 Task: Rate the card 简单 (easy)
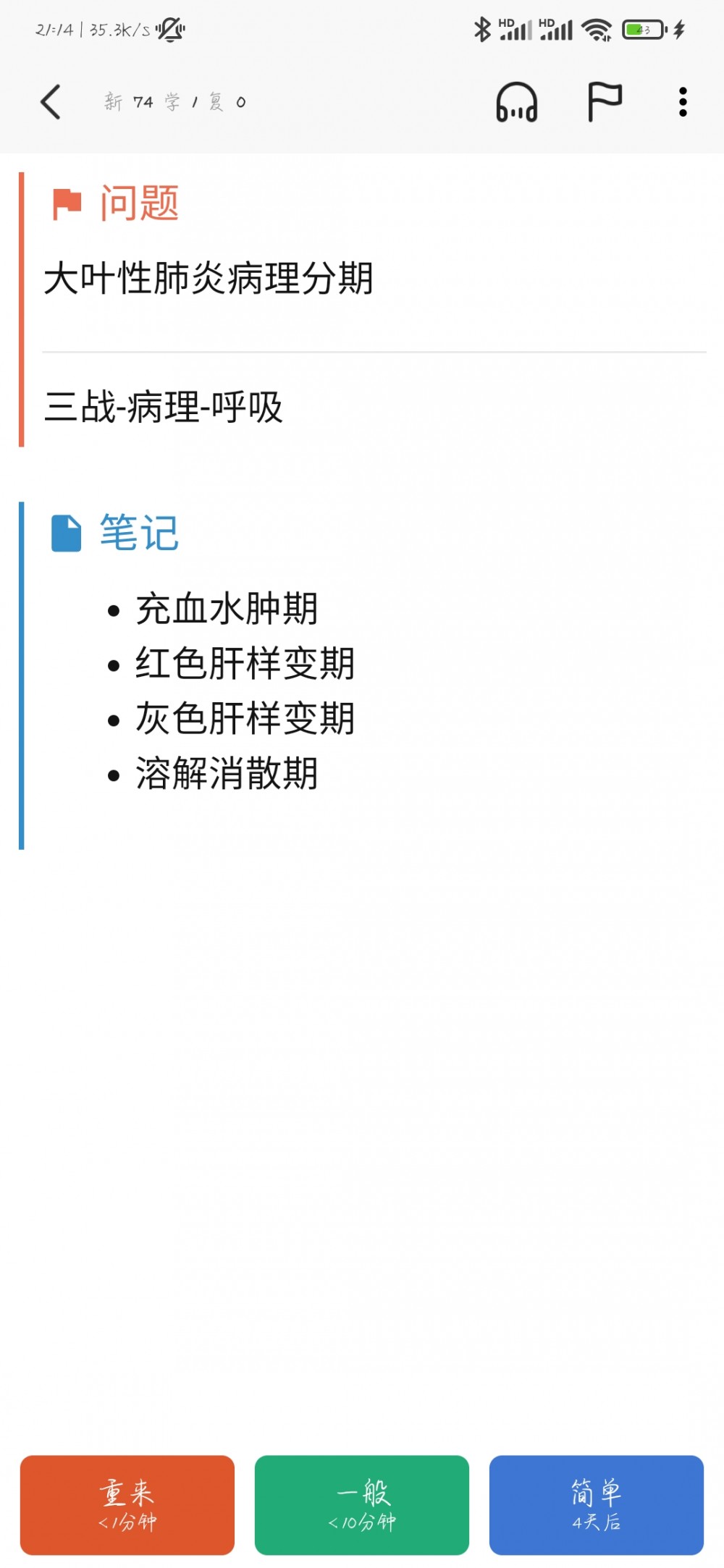point(597,1505)
